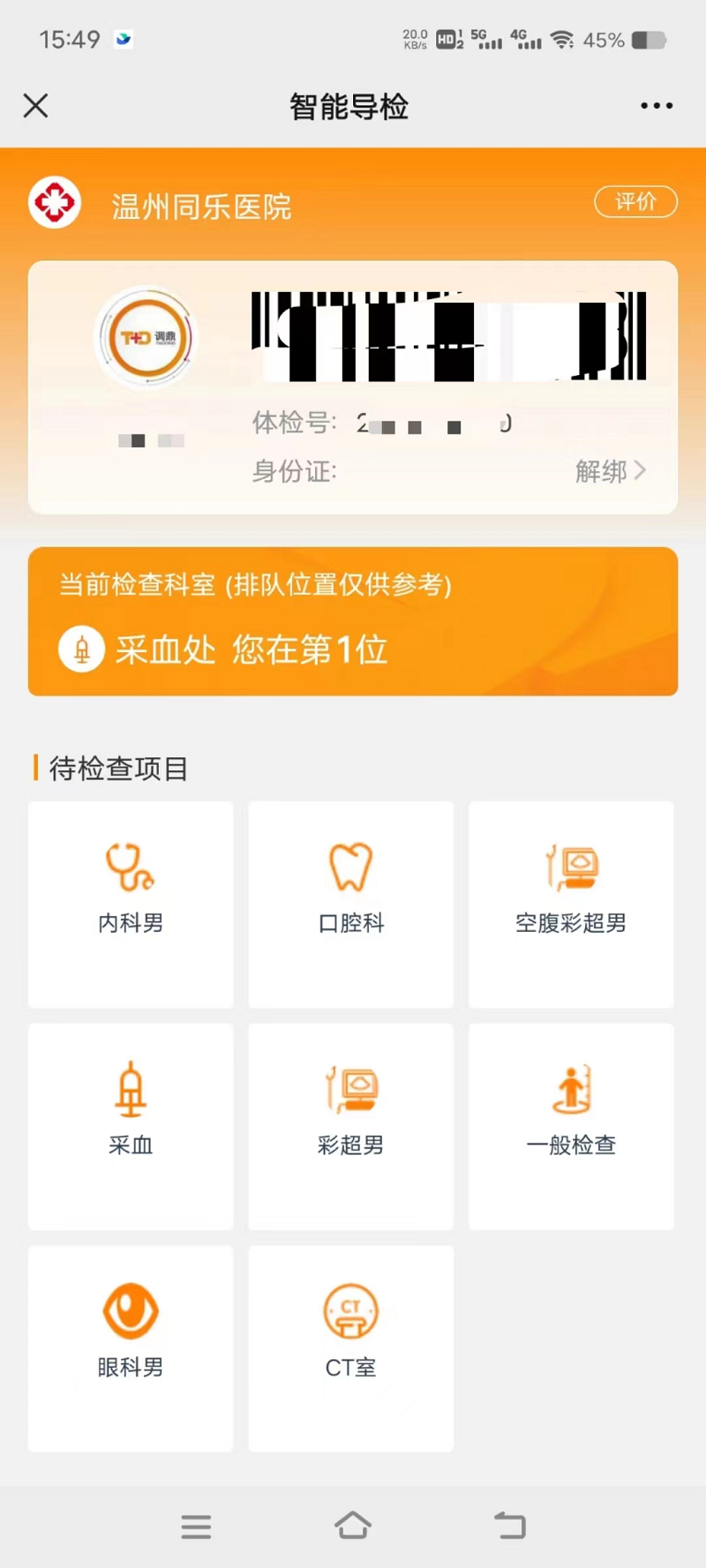Image resolution: width=706 pixels, height=1568 pixels.
Task: Open the 彩超男 exam item
Action: click(351, 1126)
